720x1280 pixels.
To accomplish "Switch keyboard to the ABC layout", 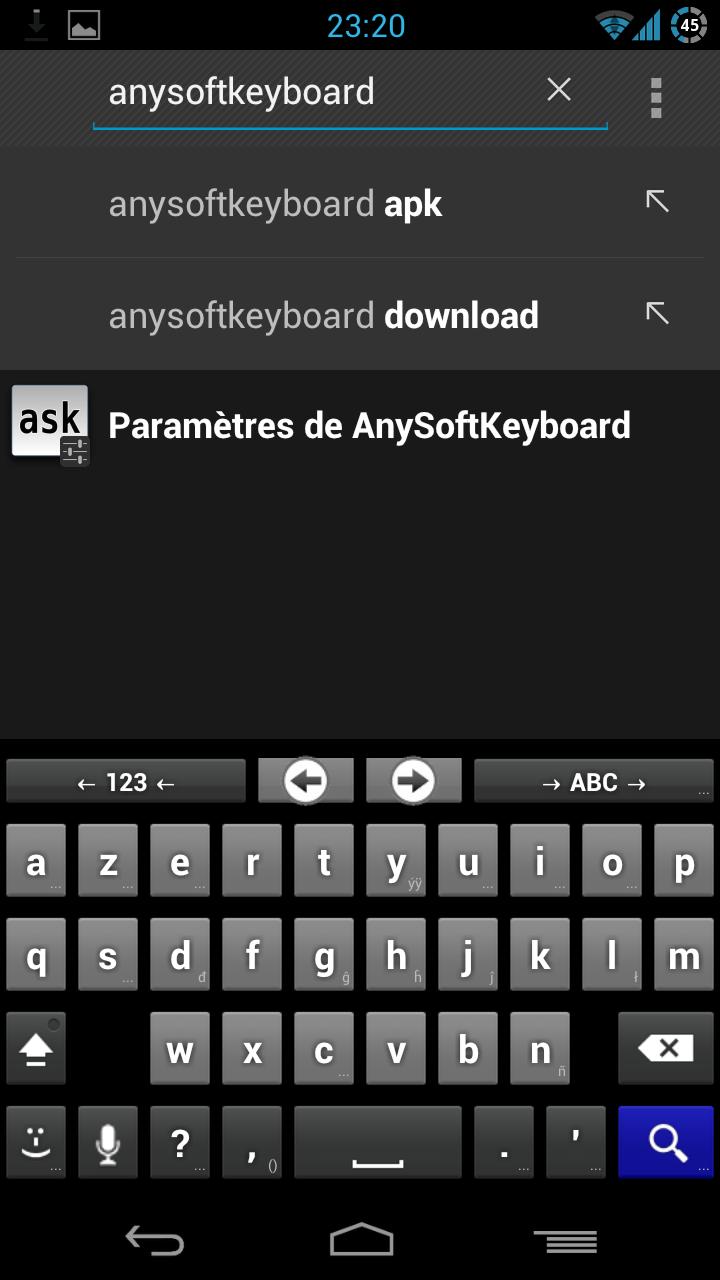I will [x=593, y=782].
